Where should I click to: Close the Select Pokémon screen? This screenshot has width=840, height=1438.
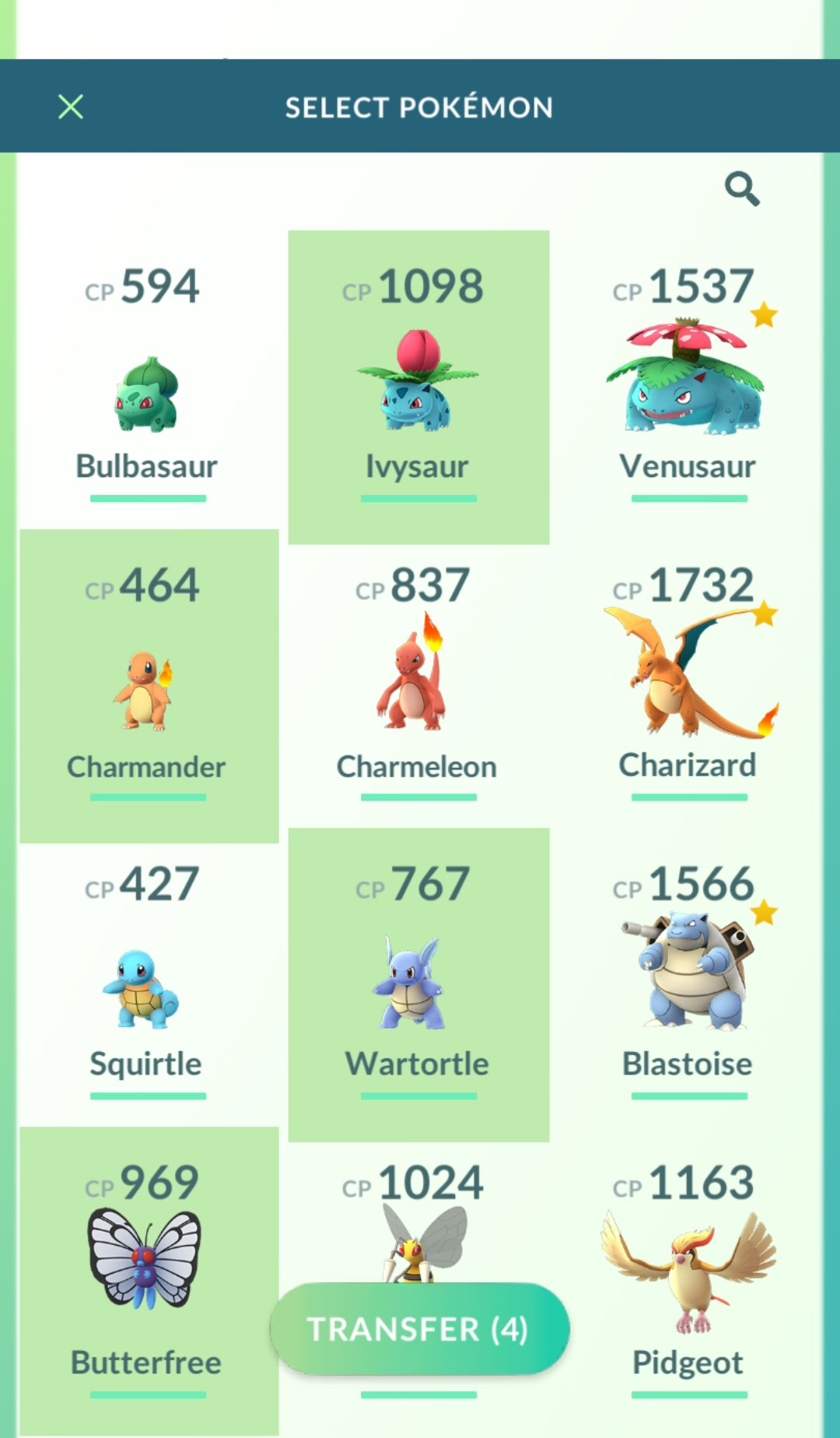click(71, 107)
